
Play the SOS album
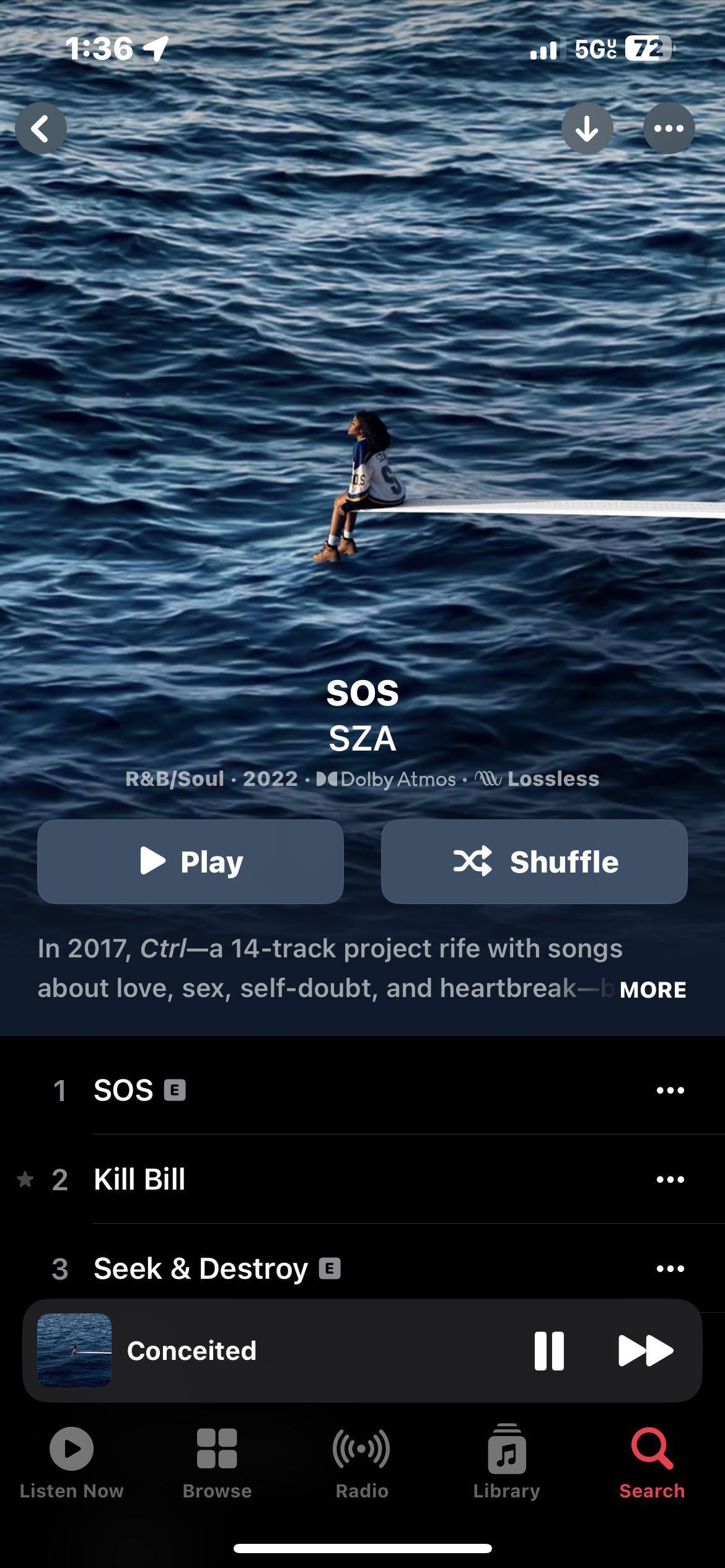pyautogui.click(x=190, y=861)
